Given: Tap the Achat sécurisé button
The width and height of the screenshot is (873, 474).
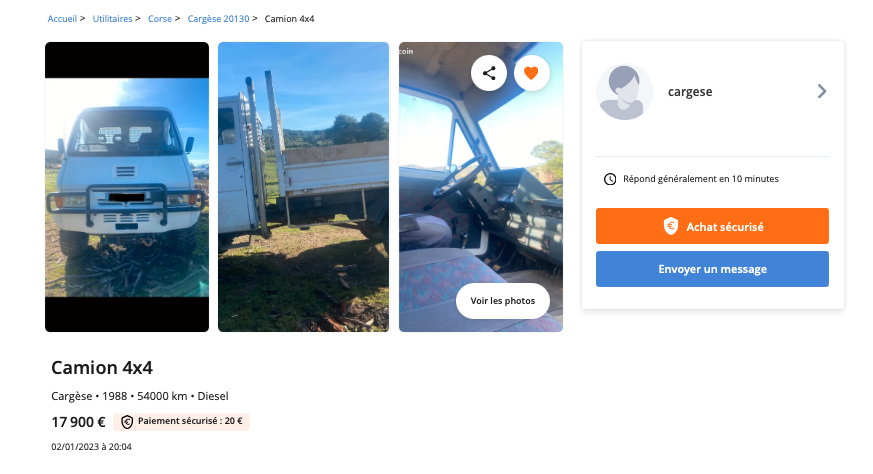Looking at the screenshot, I should tap(712, 226).
